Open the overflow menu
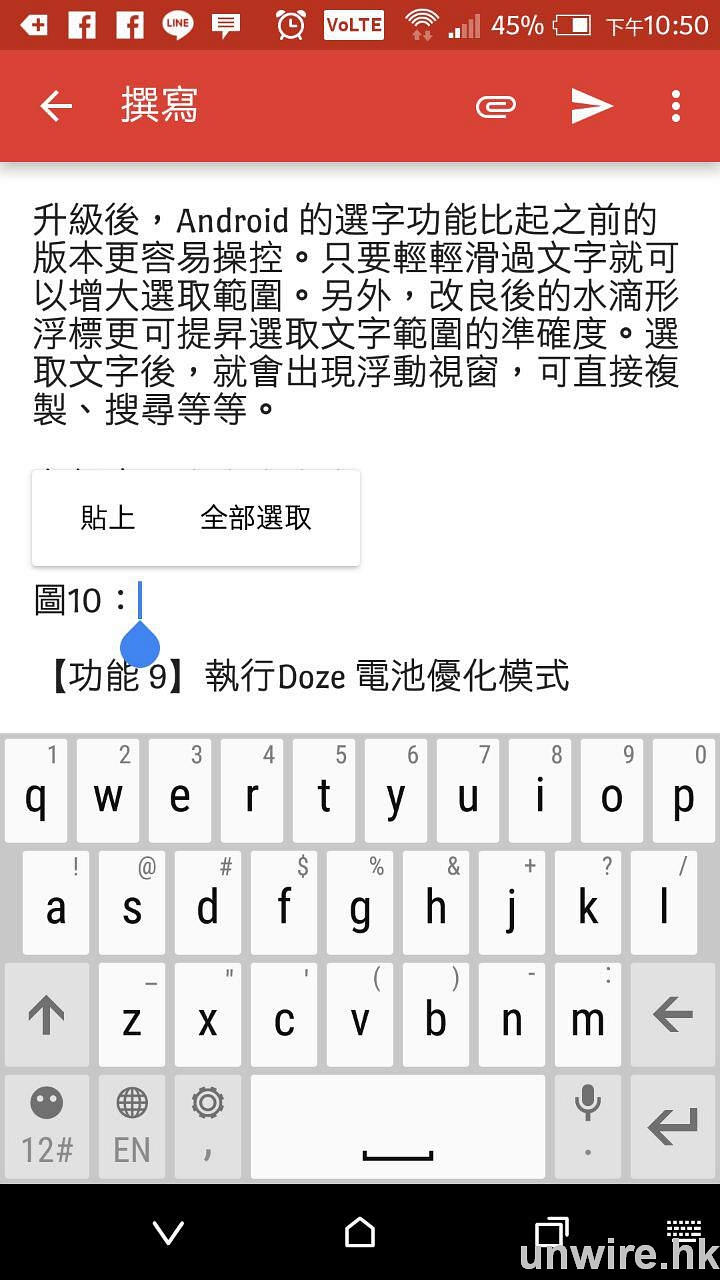Viewport: 720px width, 1280px height. [x=676, y=106]
